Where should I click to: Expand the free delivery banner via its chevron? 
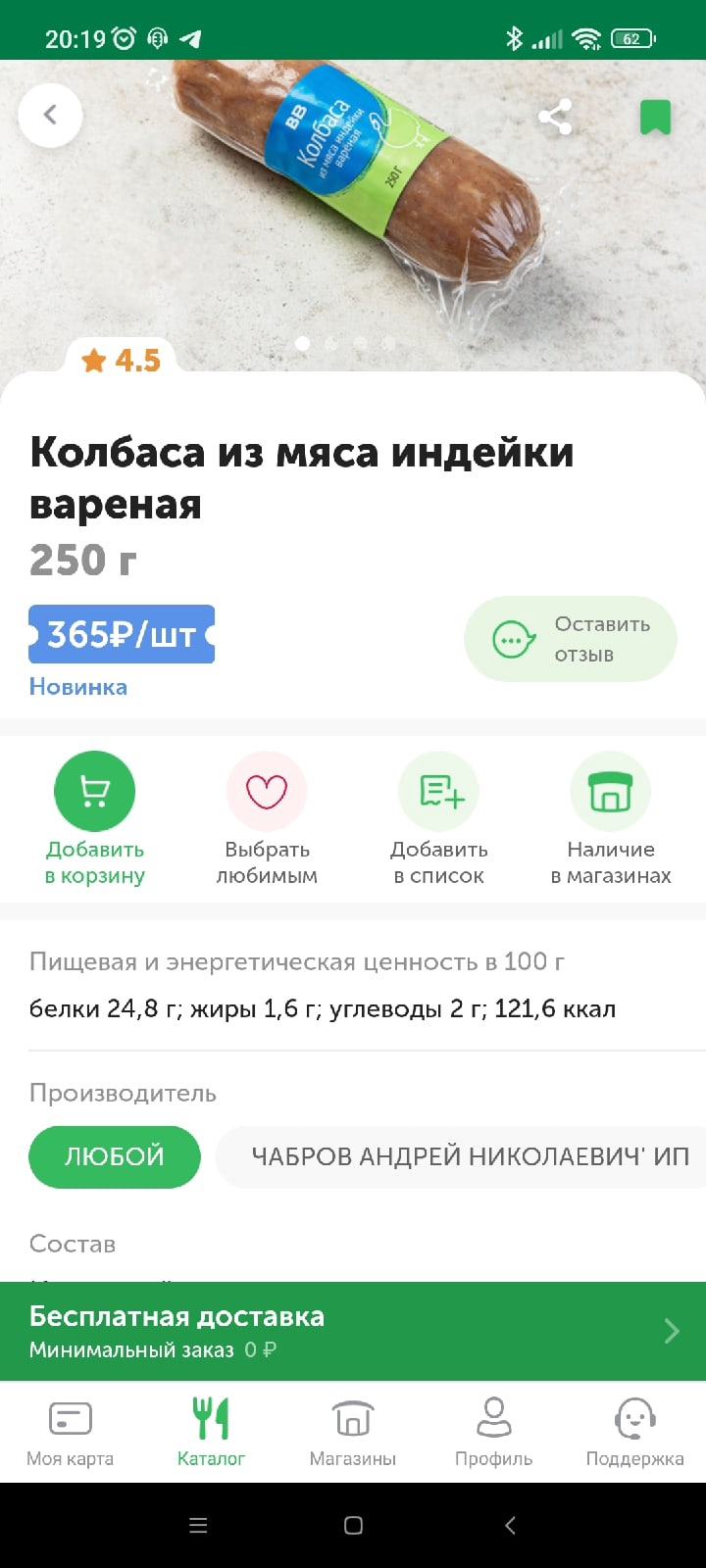click(x=671, y=1331)
